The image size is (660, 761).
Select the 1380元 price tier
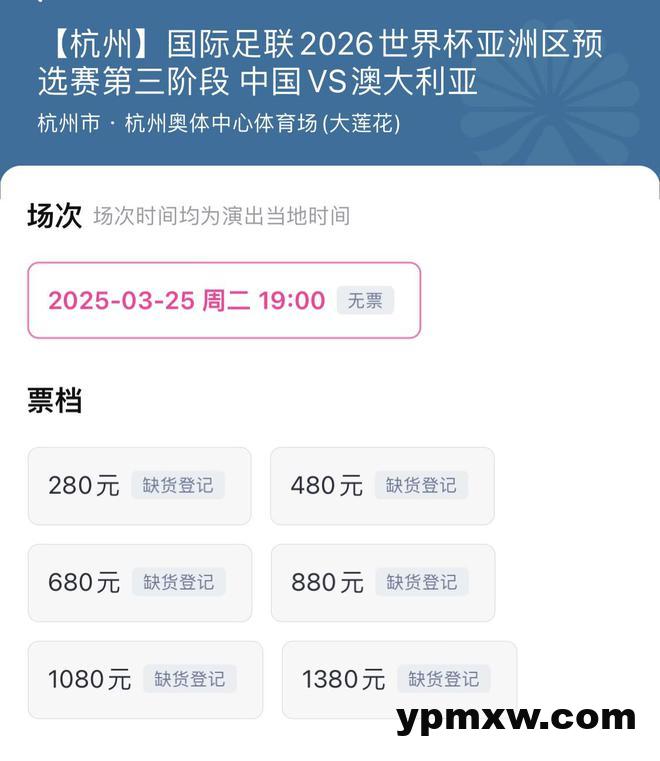point(399,679)
